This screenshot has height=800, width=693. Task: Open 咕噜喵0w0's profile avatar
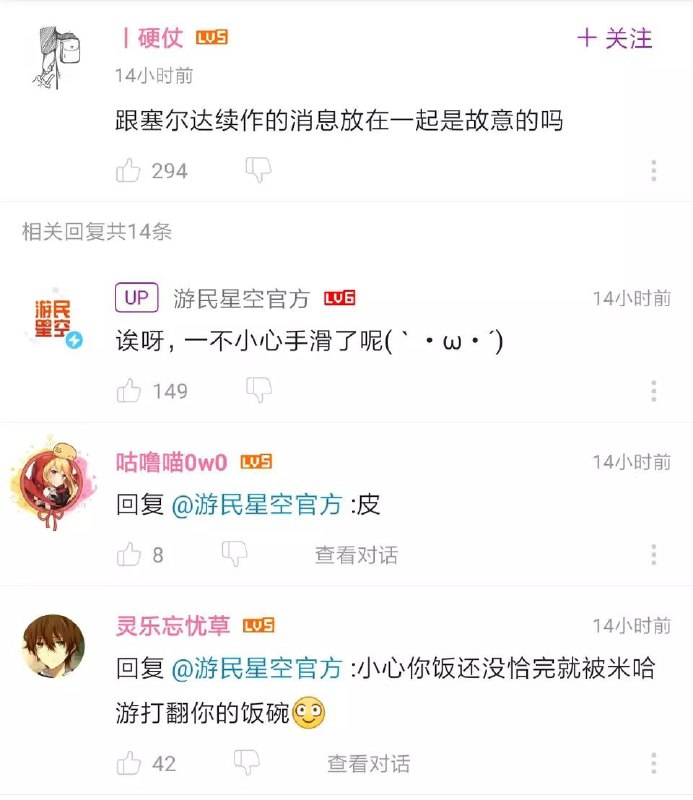tap(53, 484)
